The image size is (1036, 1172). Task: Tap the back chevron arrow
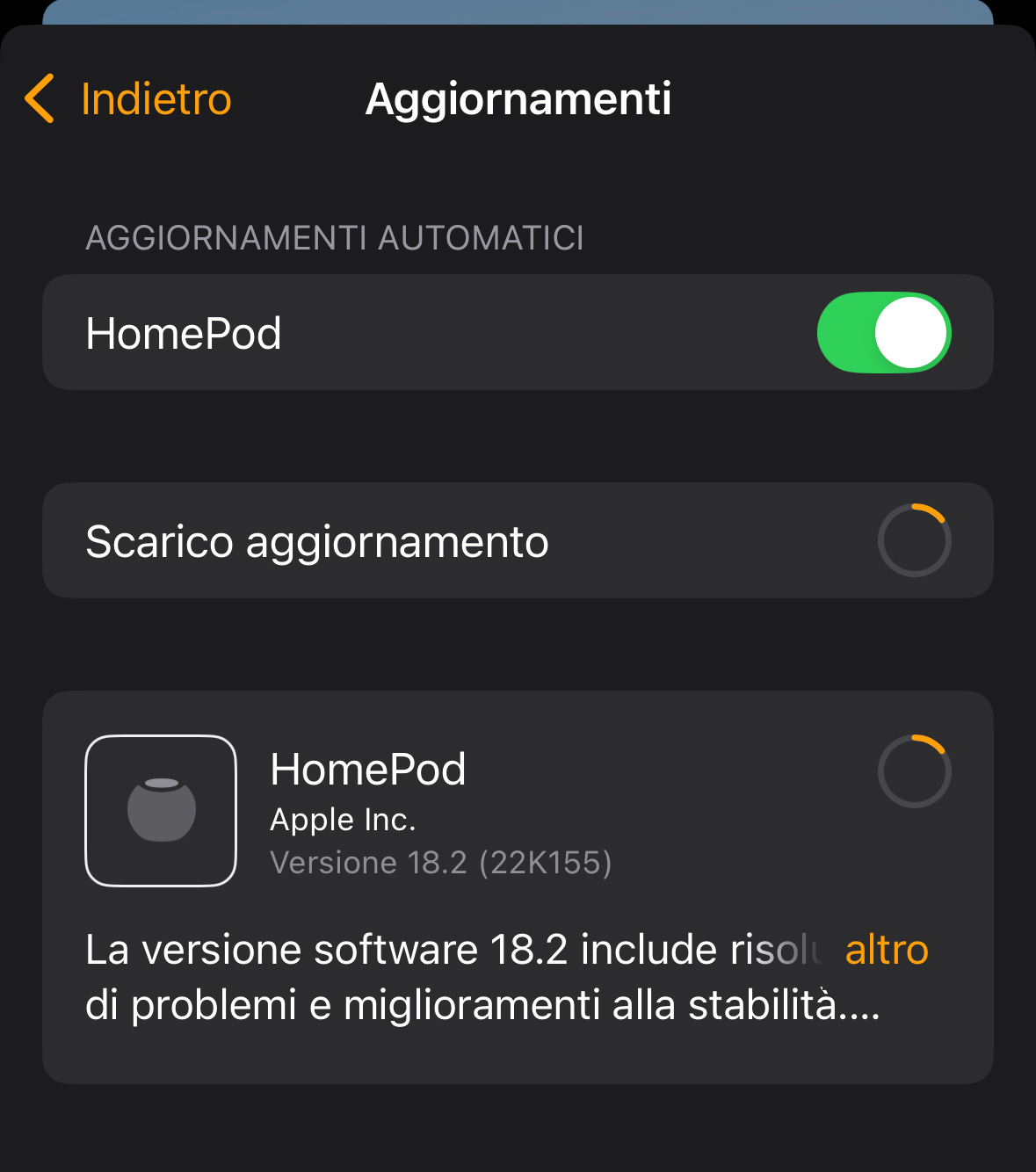click(x=39, y=99)
